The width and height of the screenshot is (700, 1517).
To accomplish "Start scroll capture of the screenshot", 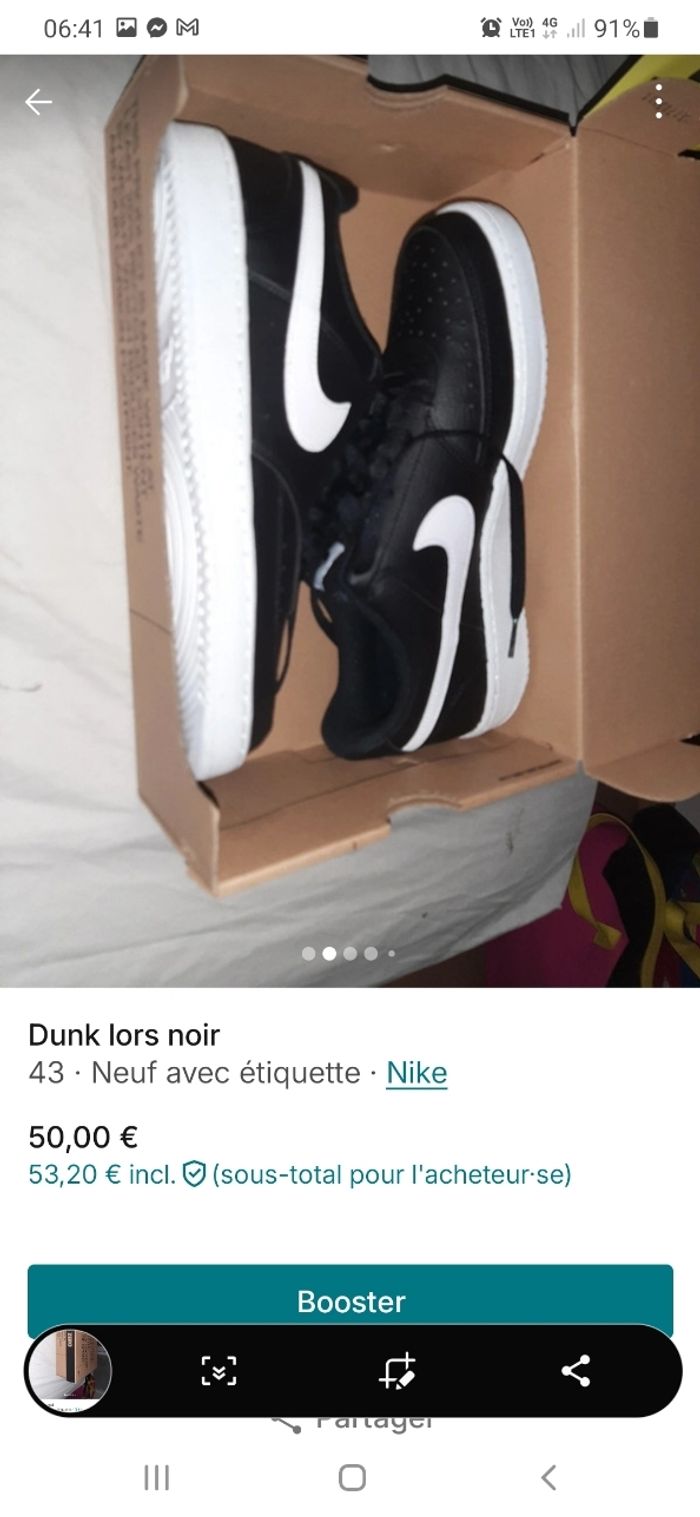I will coord(219,1370).
